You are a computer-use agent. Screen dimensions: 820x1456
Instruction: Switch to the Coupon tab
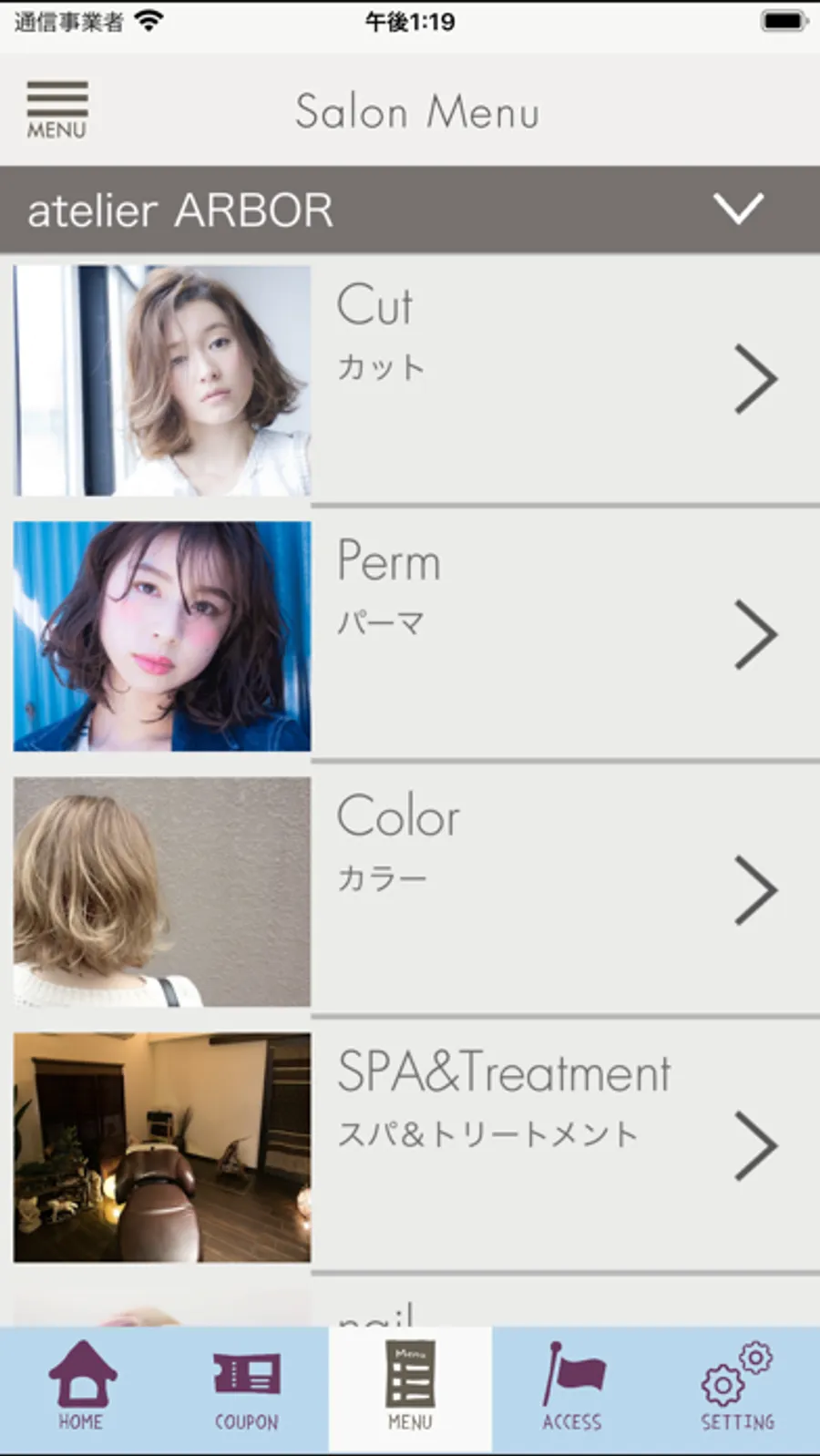point(246,1388)
